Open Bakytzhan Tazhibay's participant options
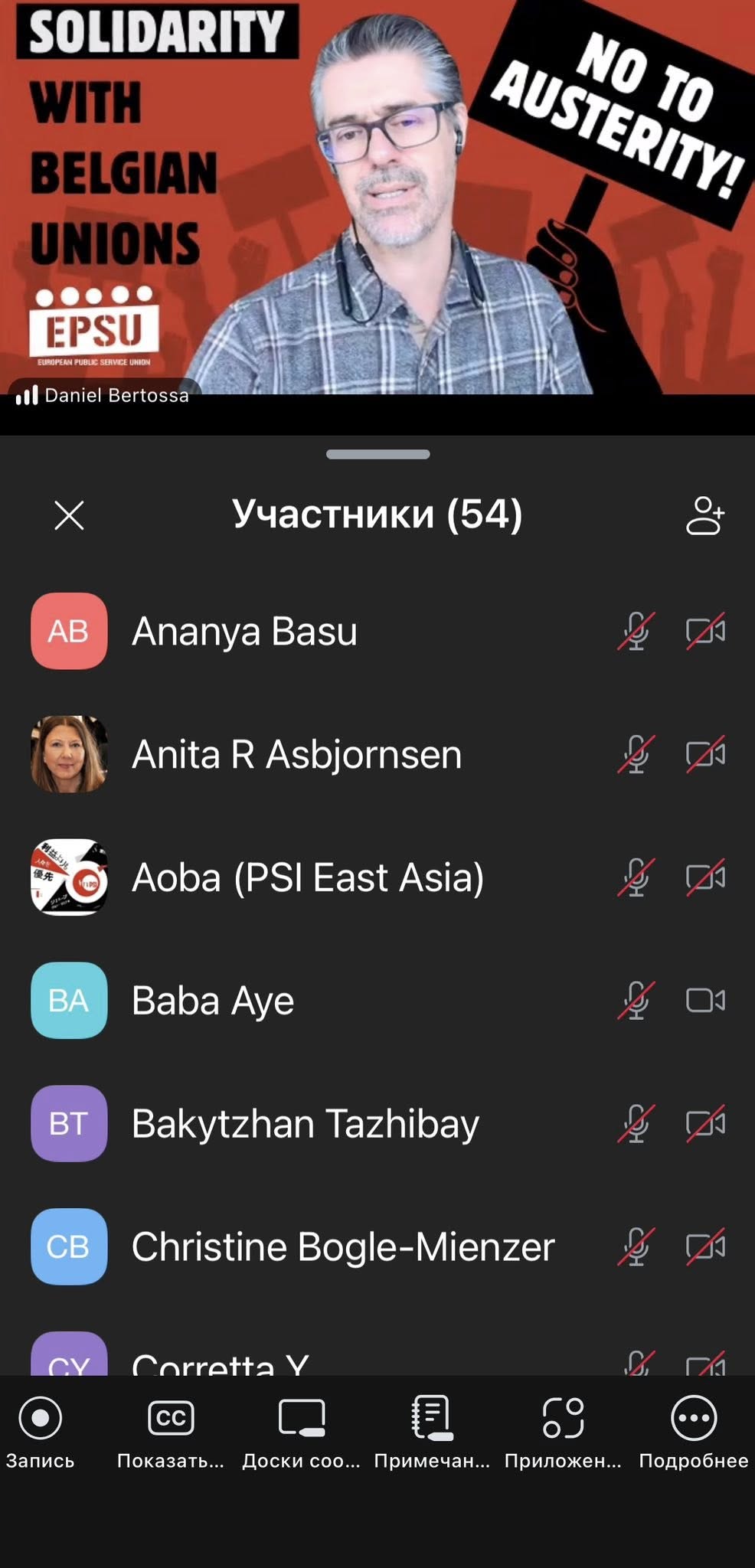Screen dimensions: 755x1568 click(305, 1124)
